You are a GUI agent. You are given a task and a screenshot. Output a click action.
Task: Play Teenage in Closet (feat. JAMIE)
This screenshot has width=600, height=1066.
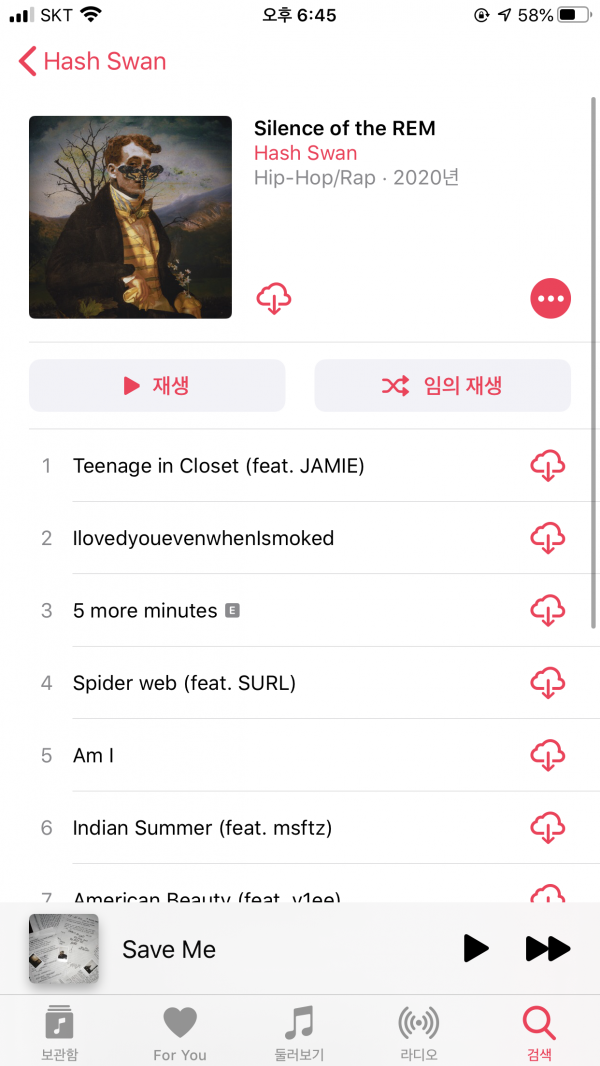218,466
